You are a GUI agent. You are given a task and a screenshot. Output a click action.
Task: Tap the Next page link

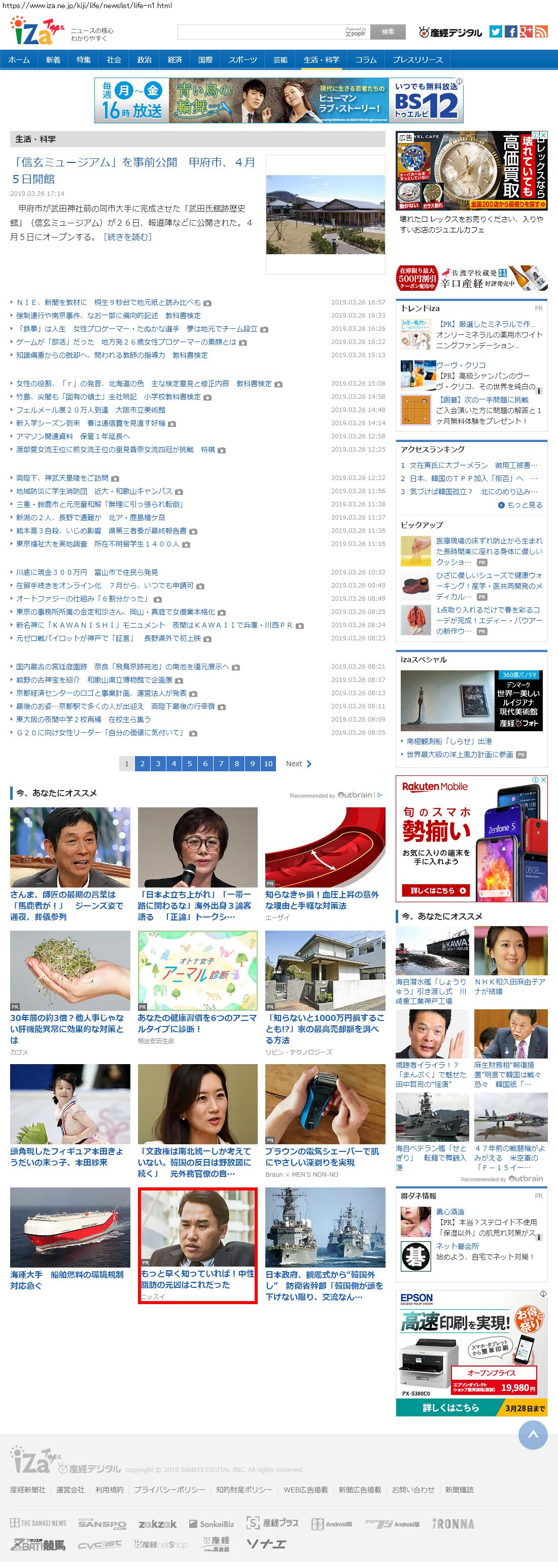tap(298, 763)
